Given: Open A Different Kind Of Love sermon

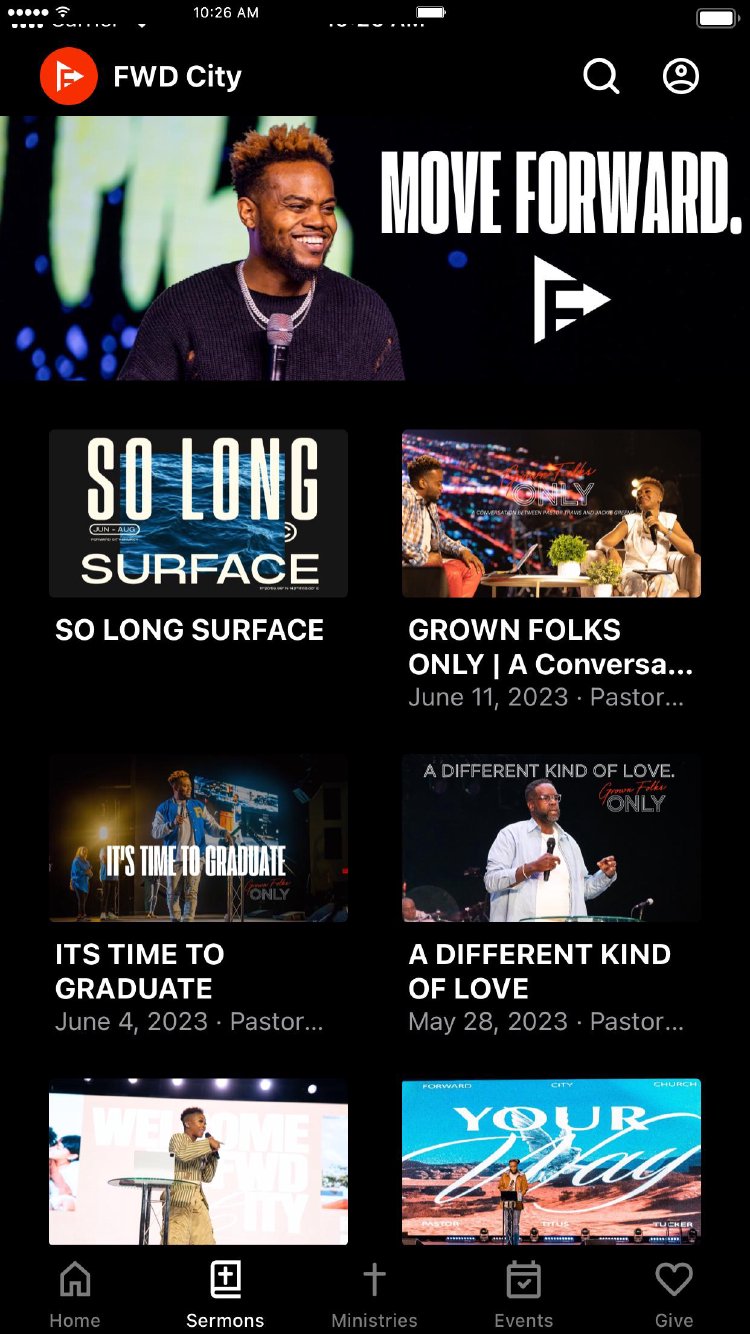Looking at the screenshot, I should click(x=551, y=838).
